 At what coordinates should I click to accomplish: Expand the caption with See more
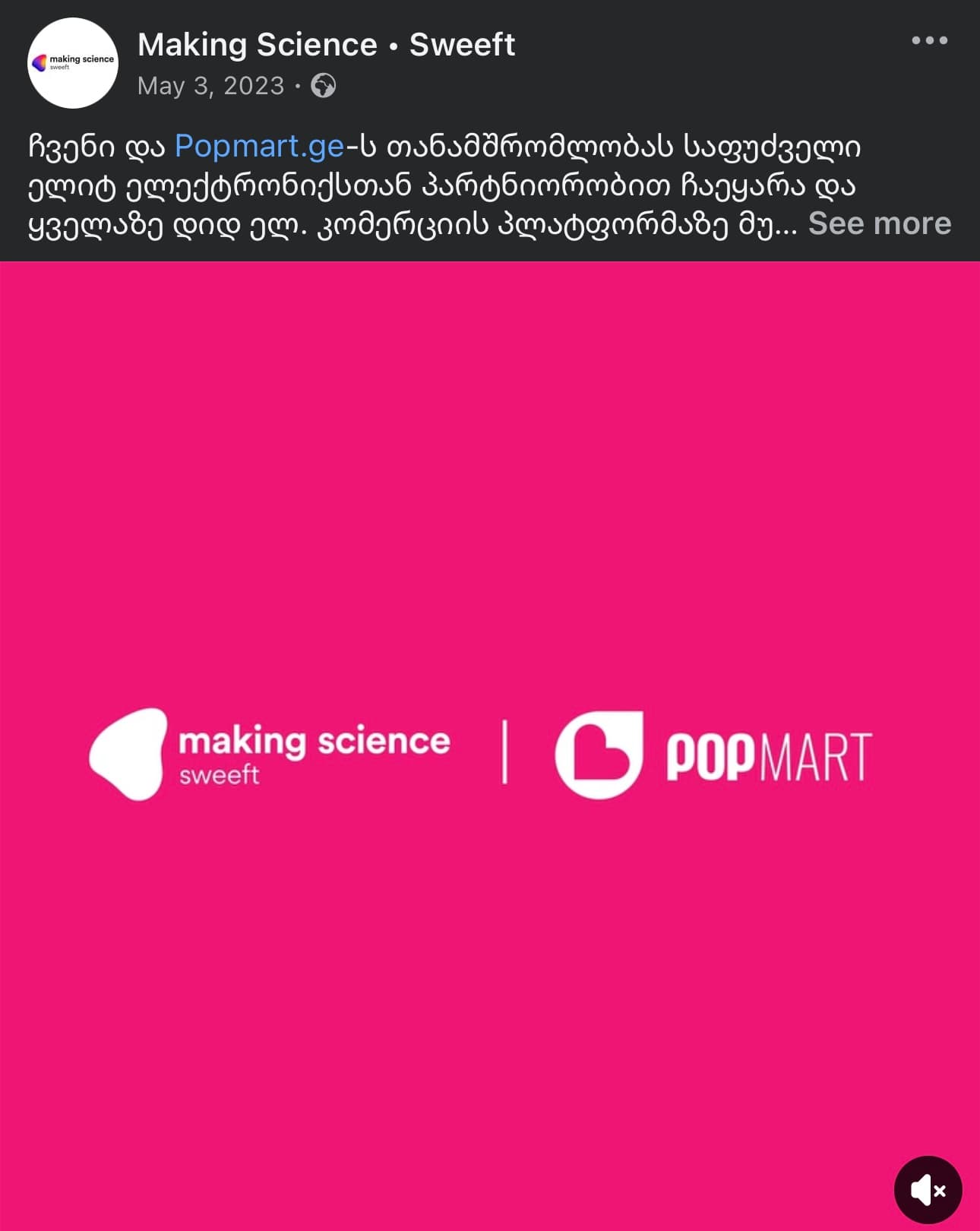pyautogui.click(x=879, y=223)
